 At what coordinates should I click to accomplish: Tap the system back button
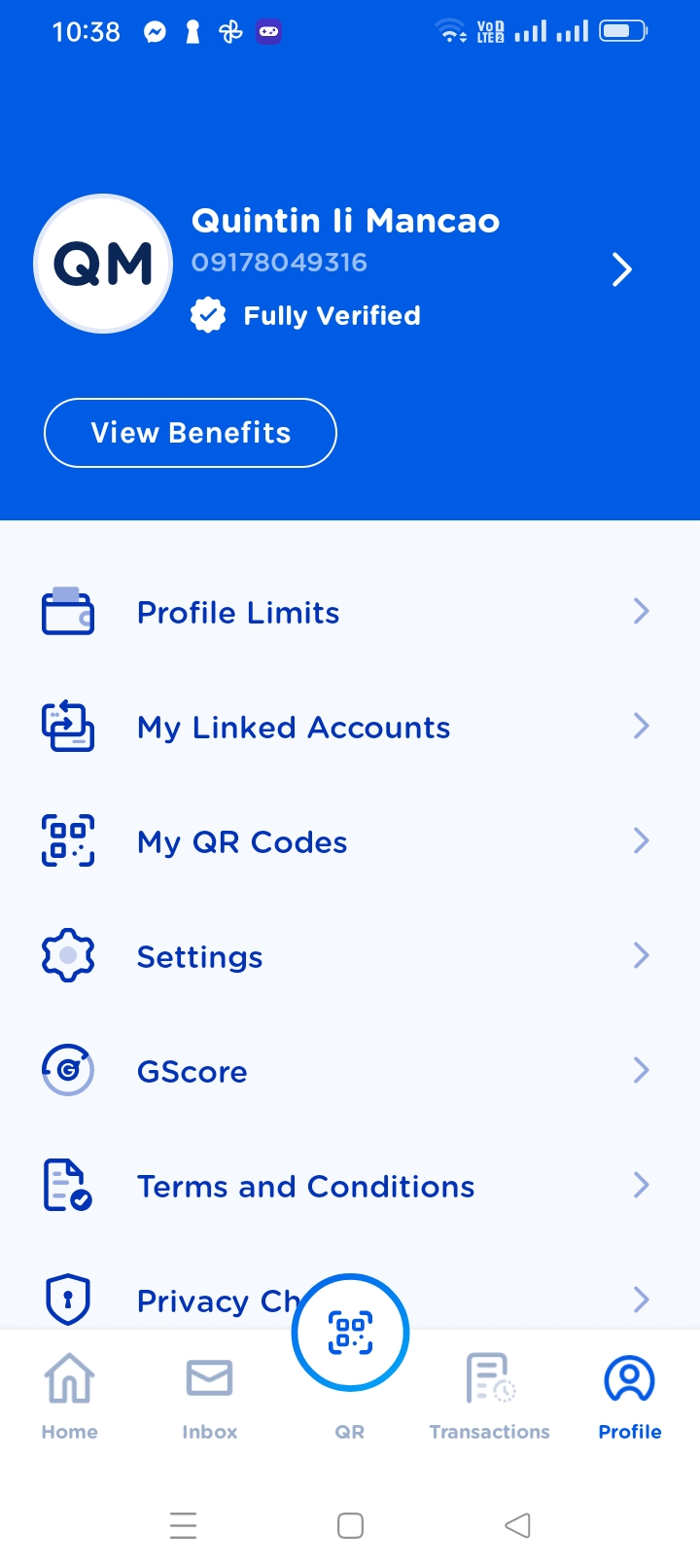[518, 1525]
